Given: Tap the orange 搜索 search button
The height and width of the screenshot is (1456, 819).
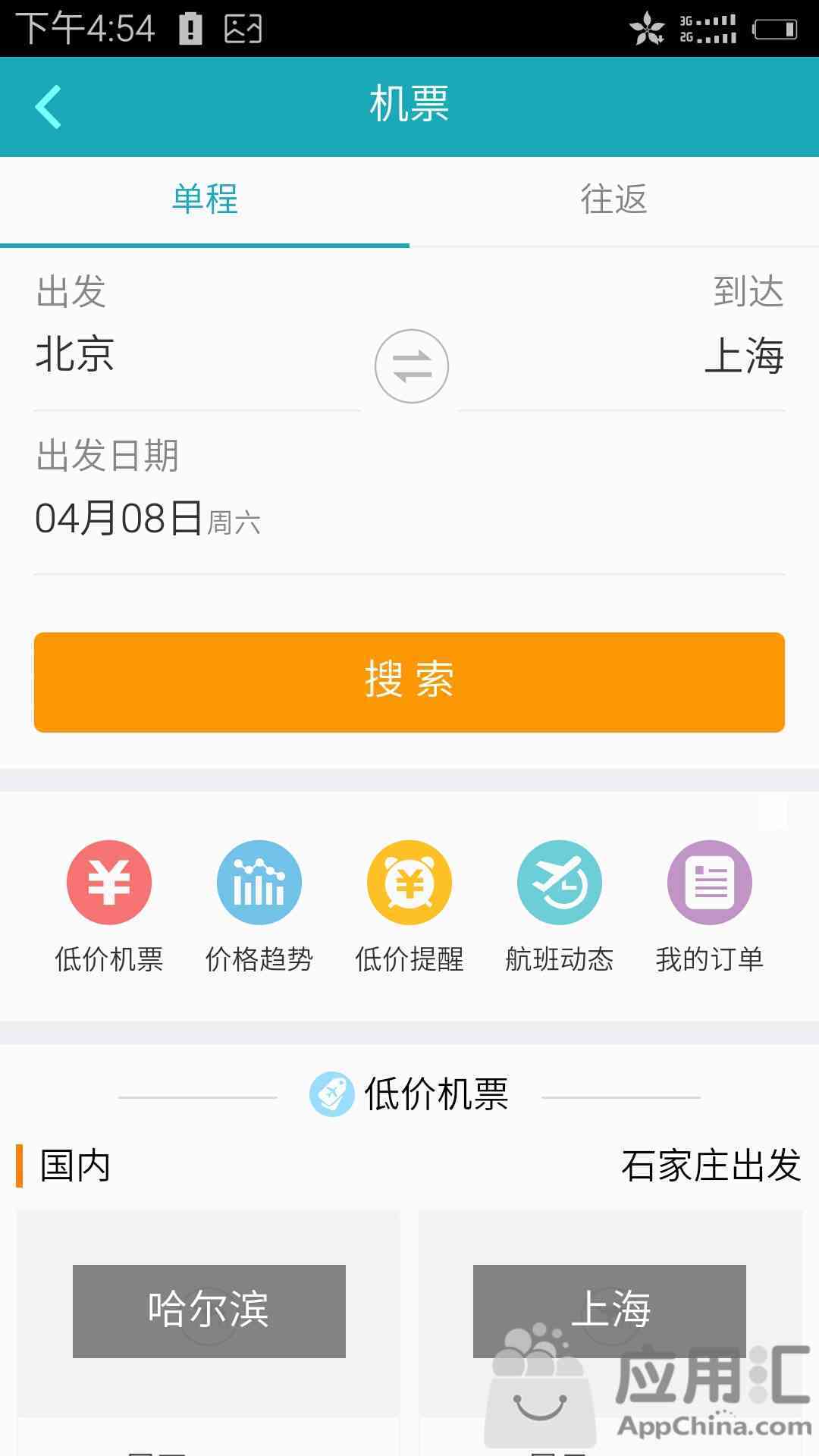Looking at the screenshot, I should pos(409,682).
